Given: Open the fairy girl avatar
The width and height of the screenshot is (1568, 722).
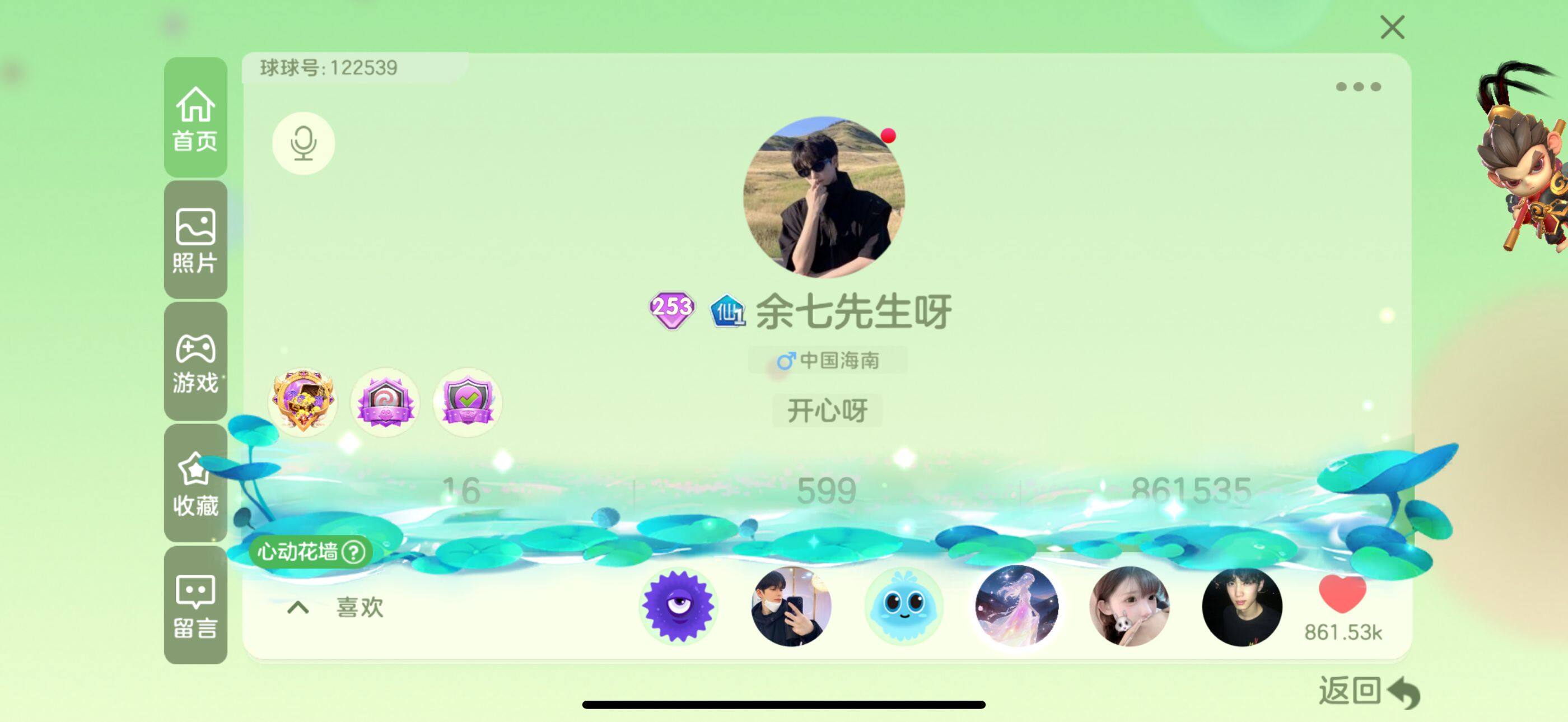Looking at the screenshot, I should pyautogui.click(x=1016, y=606).
